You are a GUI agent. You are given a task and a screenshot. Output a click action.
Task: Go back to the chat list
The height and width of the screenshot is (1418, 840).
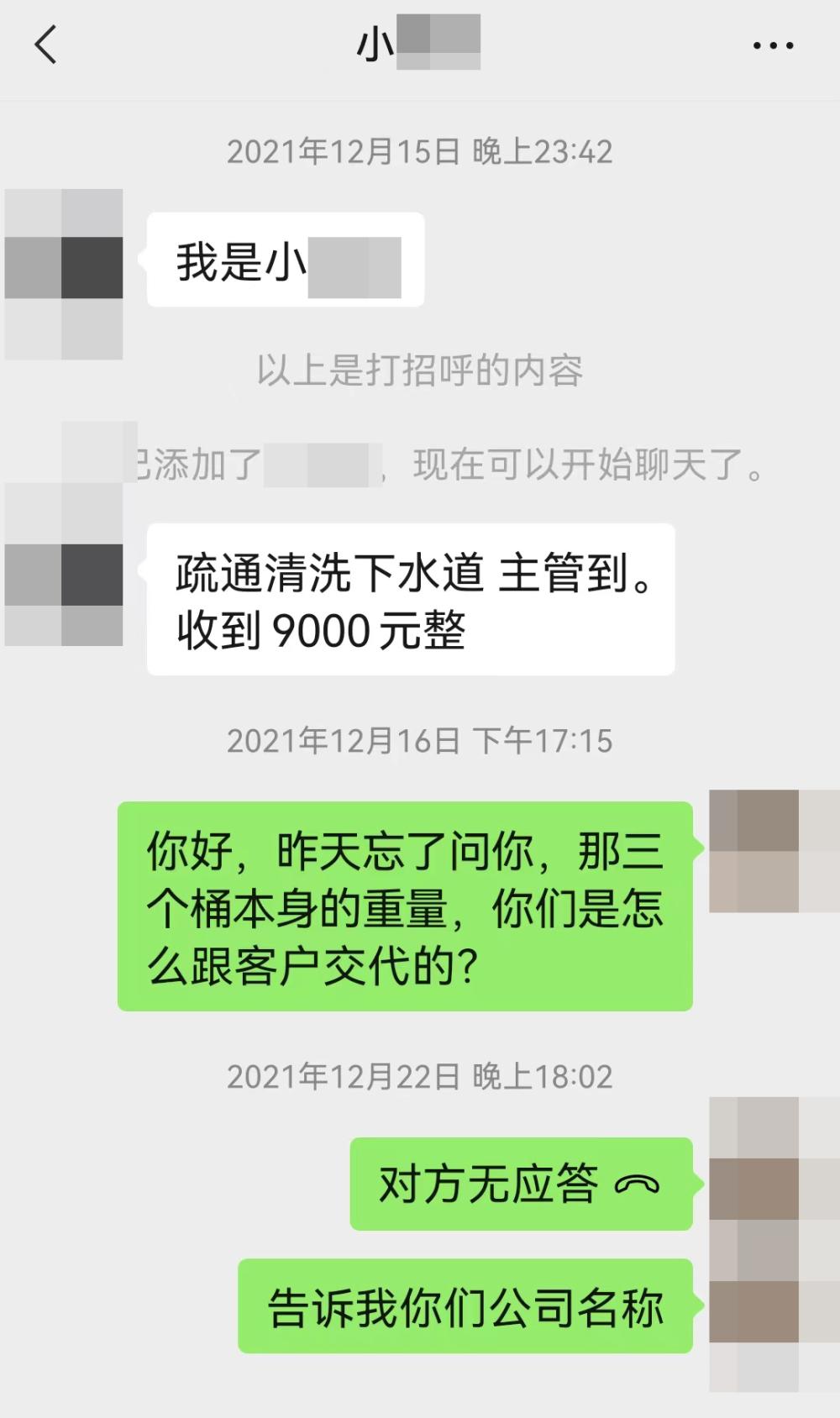[x=46, y=45]
